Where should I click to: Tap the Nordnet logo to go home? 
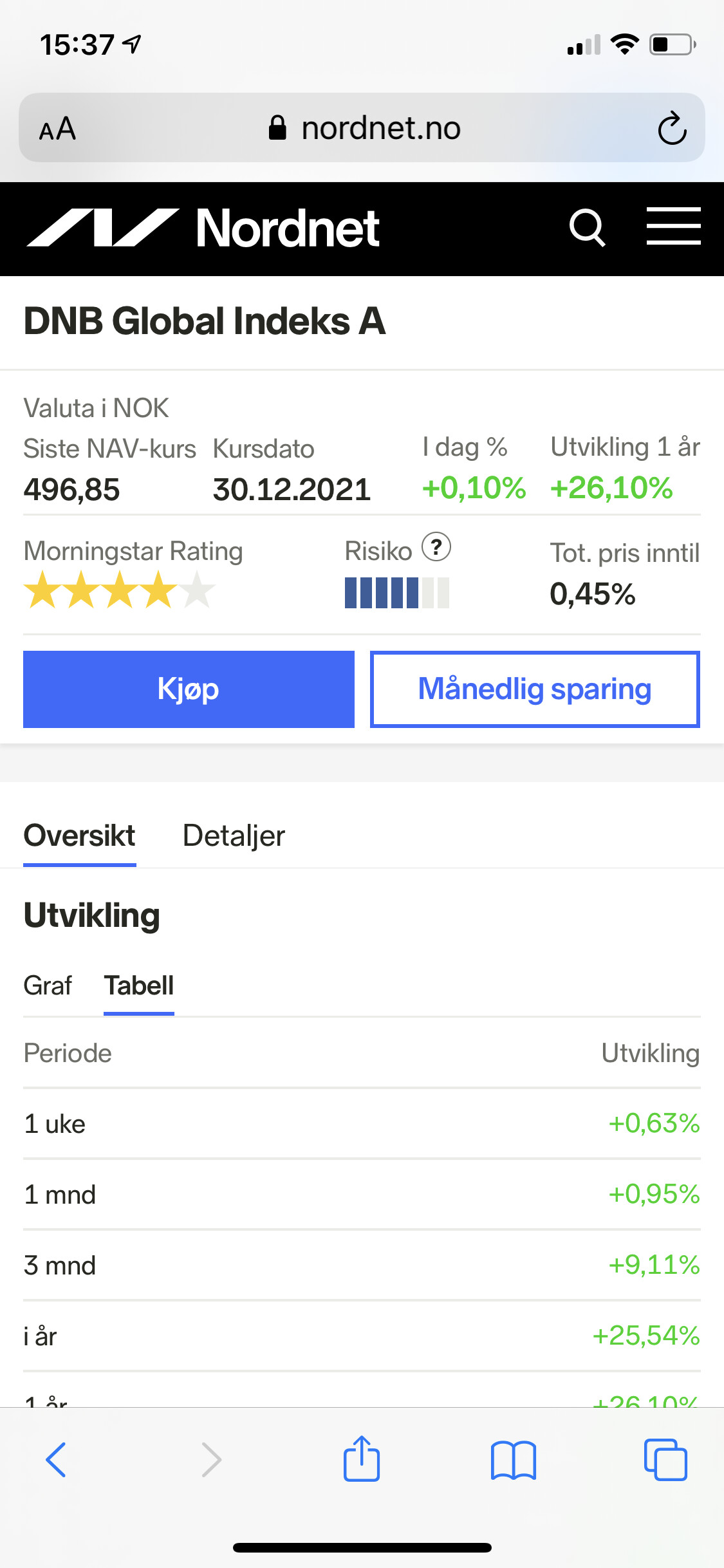[203, 228]
